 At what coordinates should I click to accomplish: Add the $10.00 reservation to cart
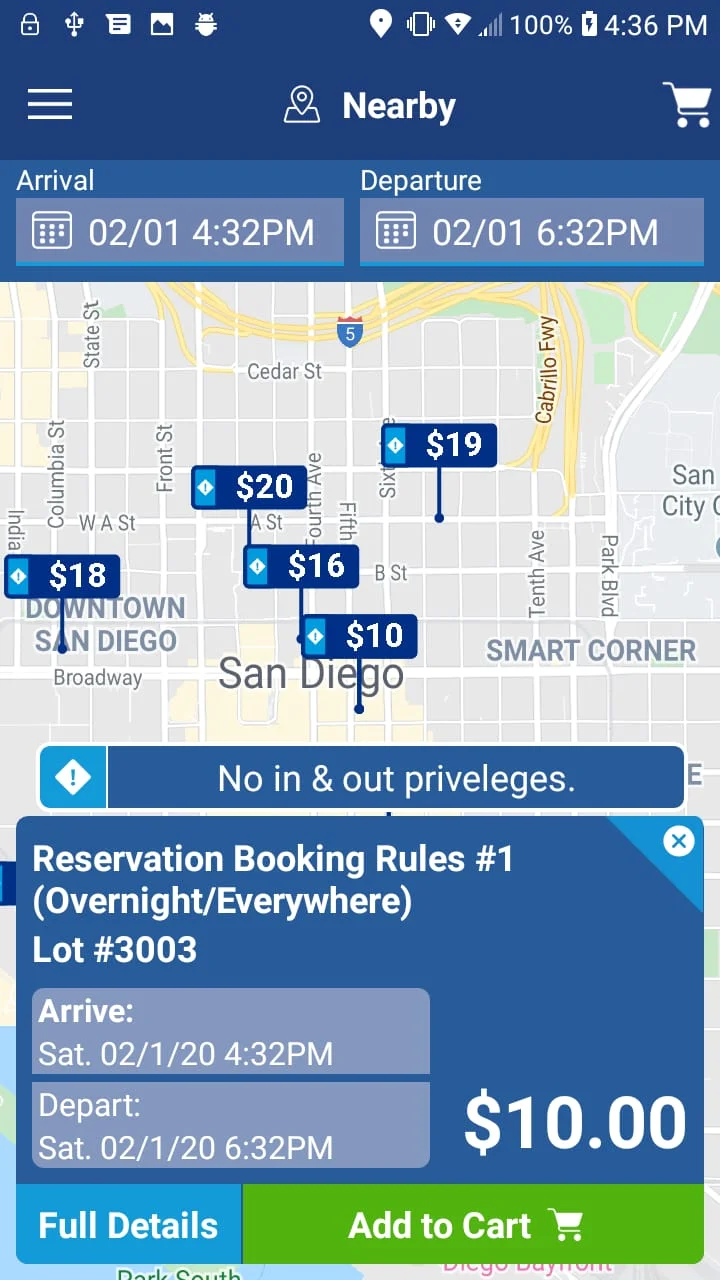pyautogui.click(x=440, y=1223)
